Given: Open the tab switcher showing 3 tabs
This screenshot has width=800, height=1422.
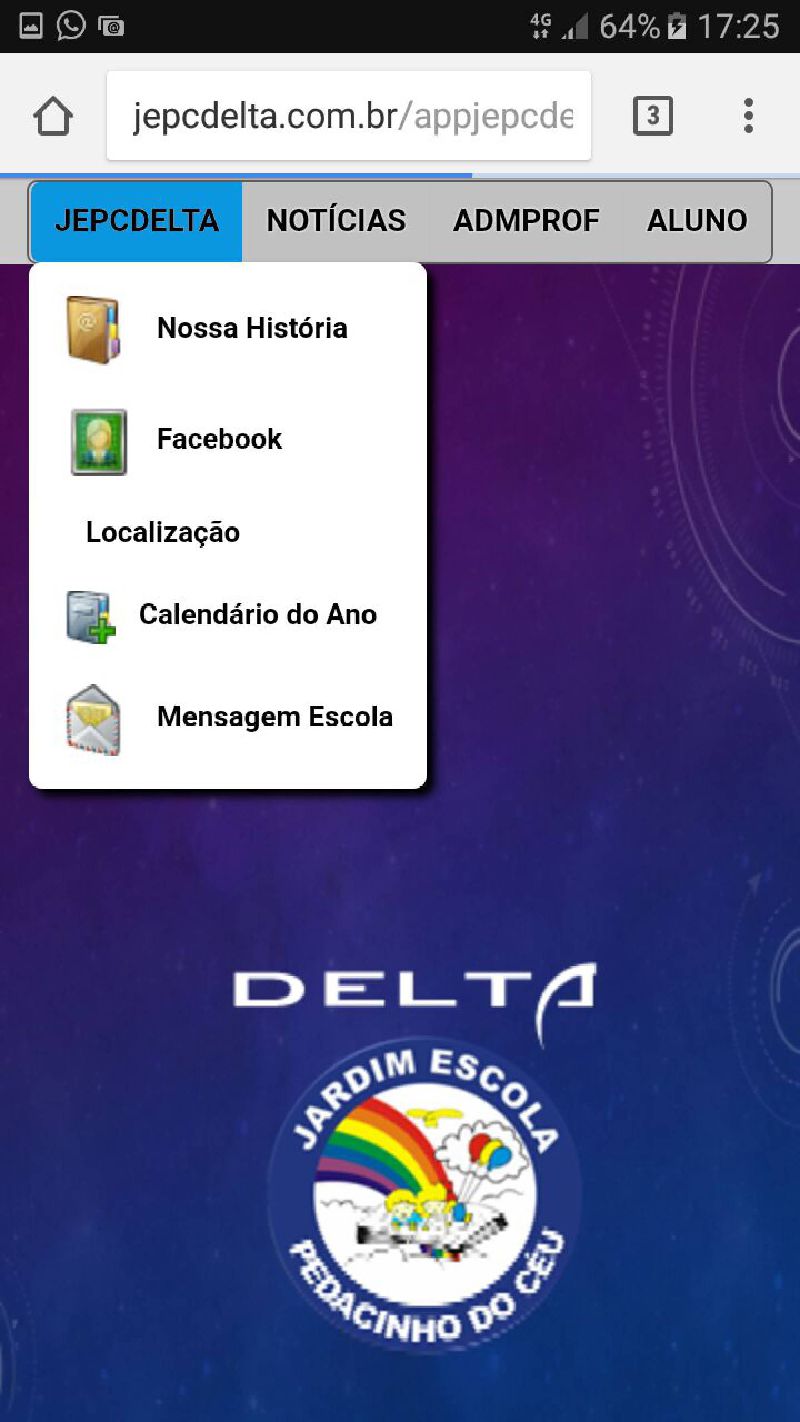Looking at the screenshot, I should (652, 116).
